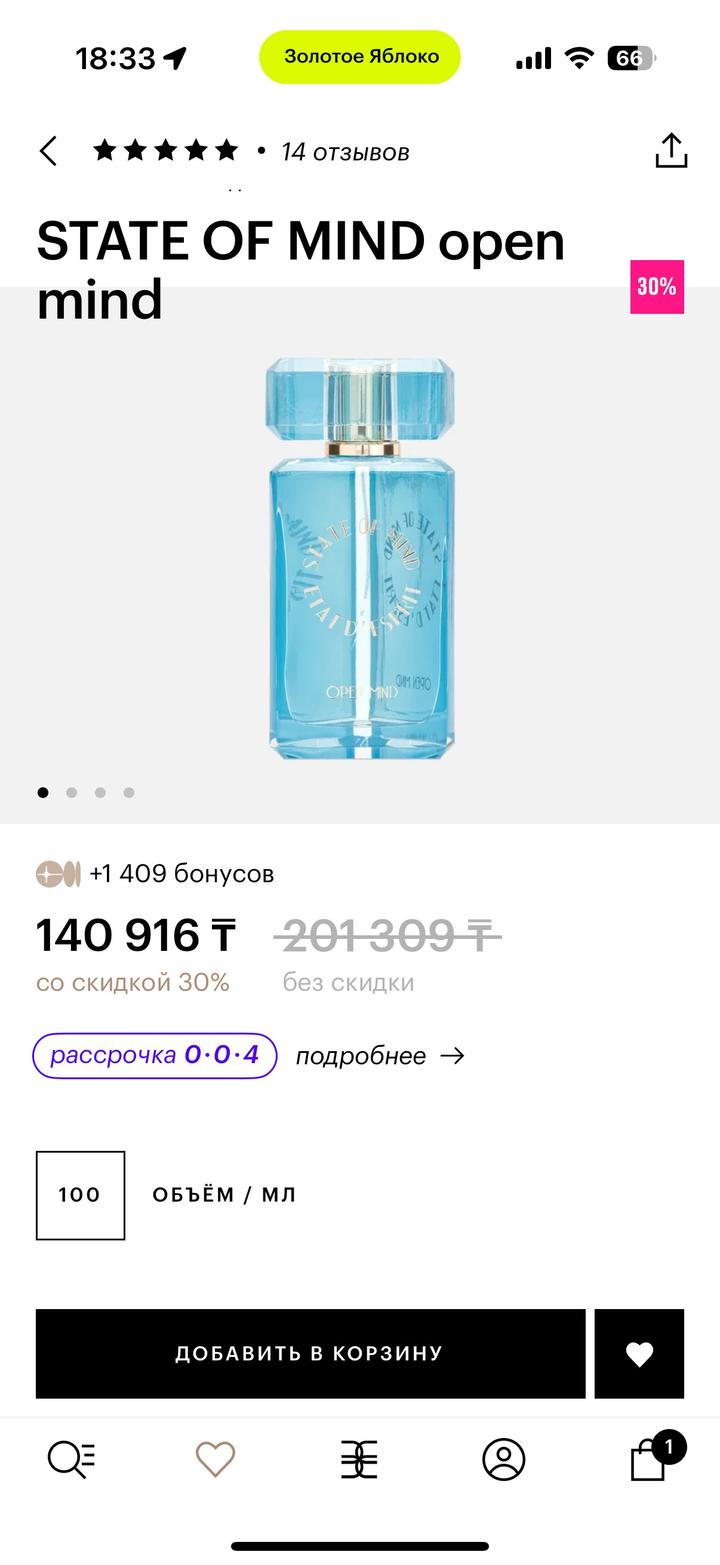Viewport: 720px width, 1565px height.
Task: Tap подробнее for installment details
Action: pos(379,1056)
